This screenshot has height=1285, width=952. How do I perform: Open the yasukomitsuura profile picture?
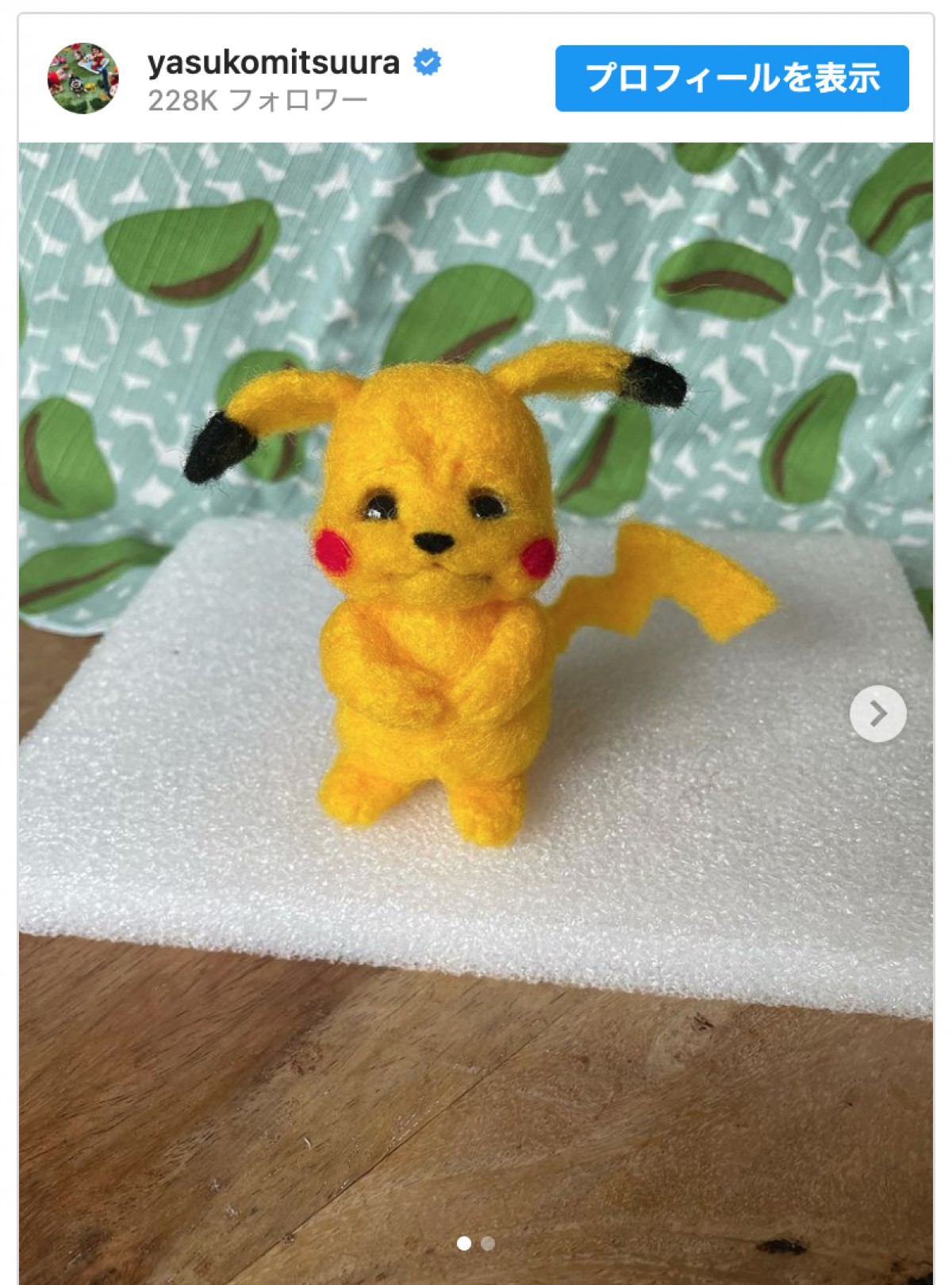click(83, 78)
